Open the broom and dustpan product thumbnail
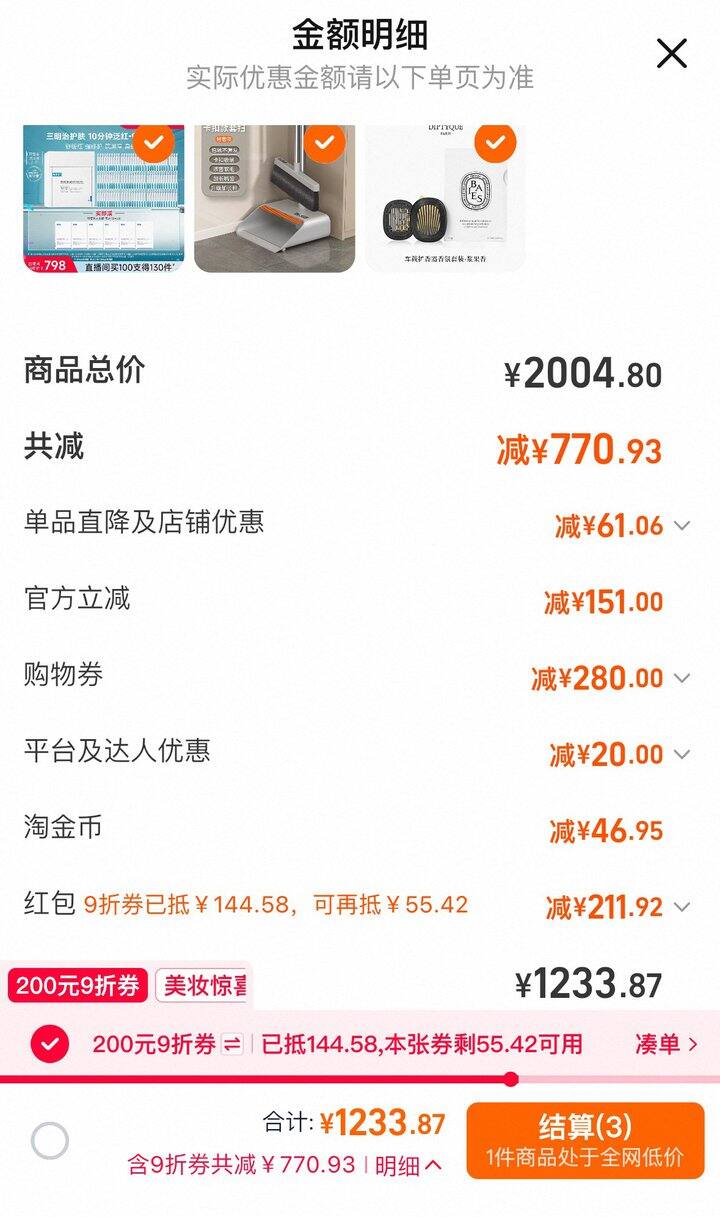720x1217 pixels. click(x=274, y=198)
